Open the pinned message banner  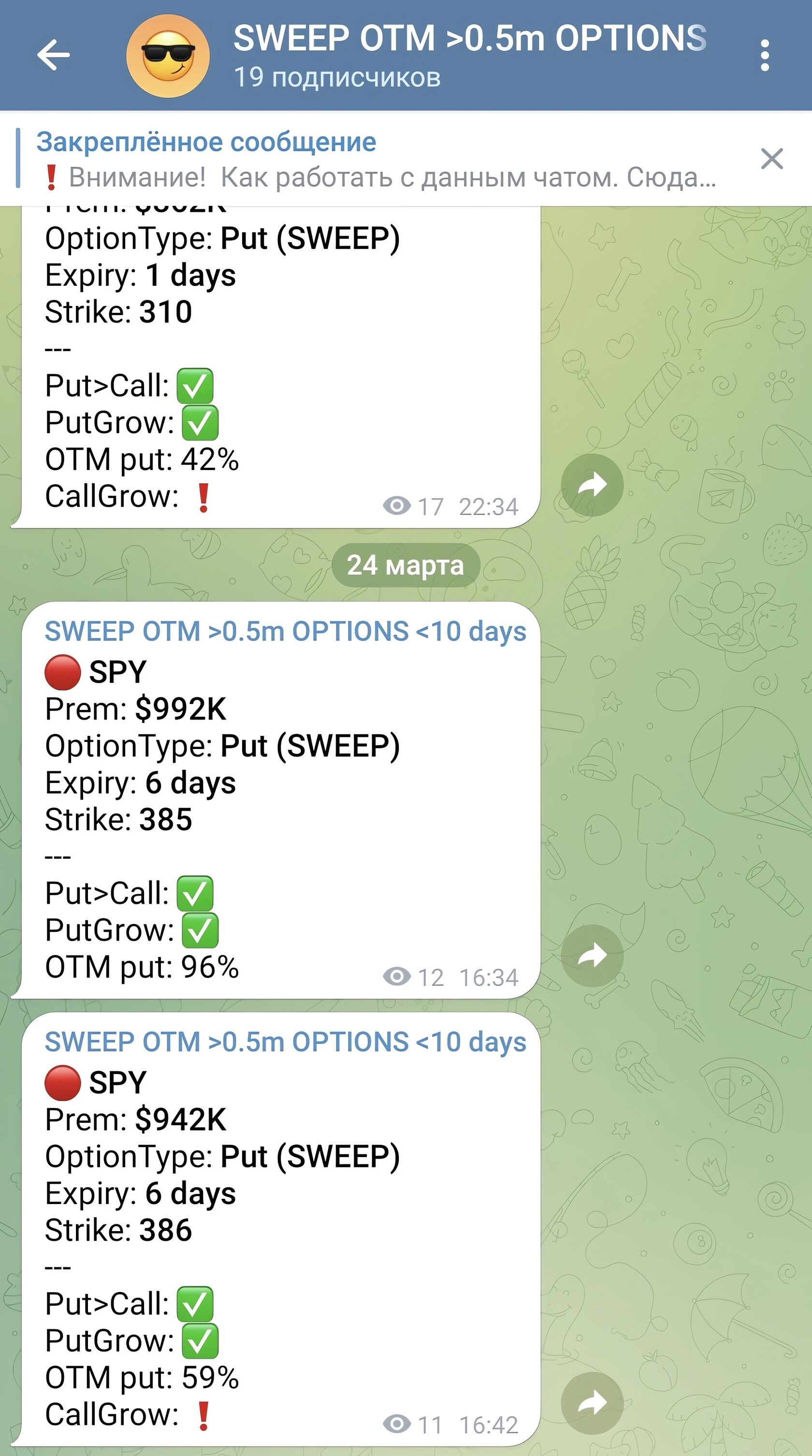(x=376, y=160)
